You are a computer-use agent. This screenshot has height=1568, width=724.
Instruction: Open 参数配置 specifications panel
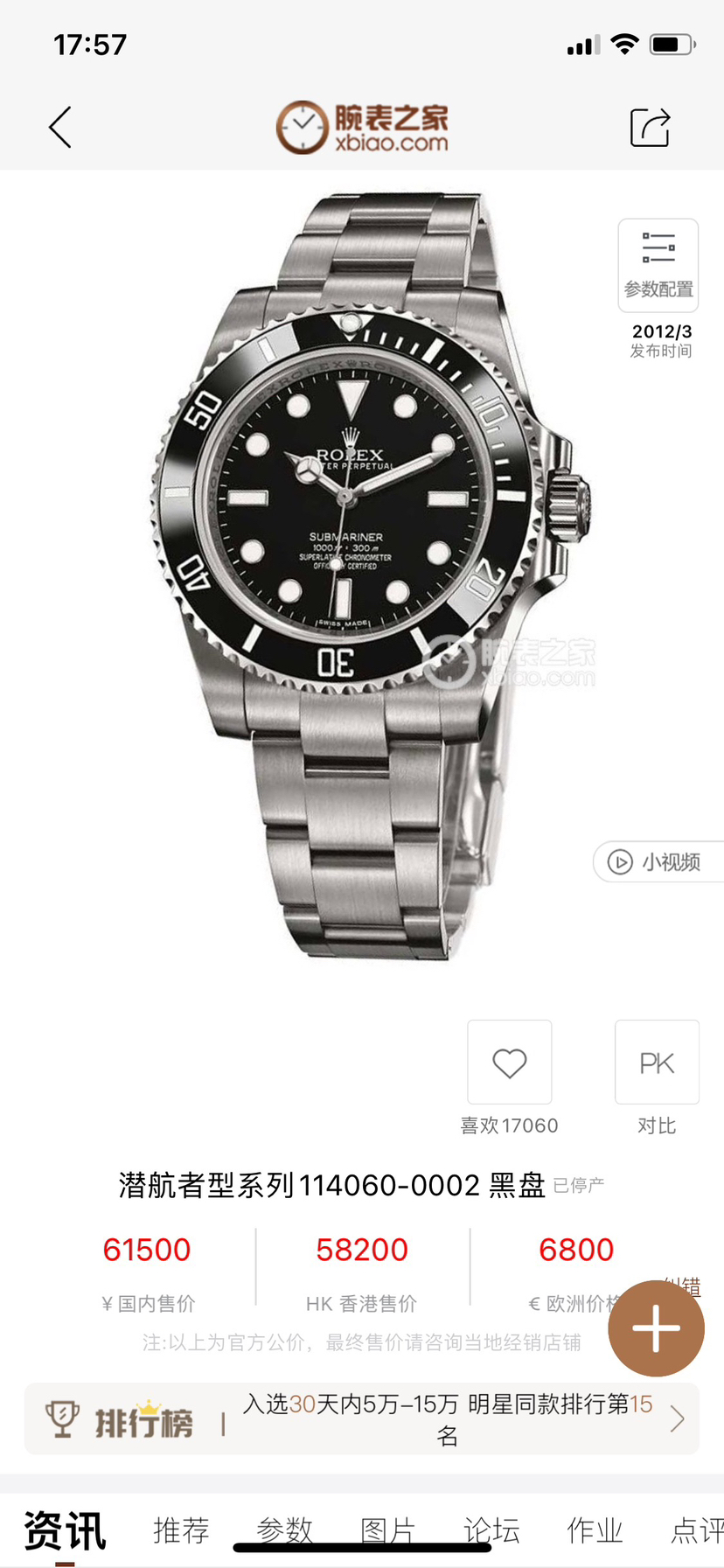pyautogui.click(x=658, y=265)
